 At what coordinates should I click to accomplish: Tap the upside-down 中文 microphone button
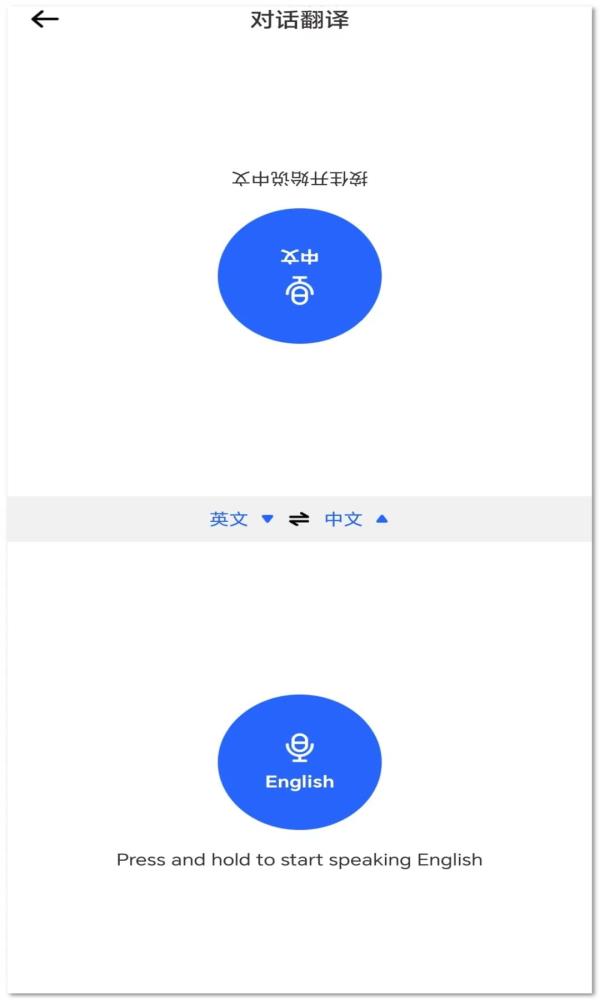point(299,276)
